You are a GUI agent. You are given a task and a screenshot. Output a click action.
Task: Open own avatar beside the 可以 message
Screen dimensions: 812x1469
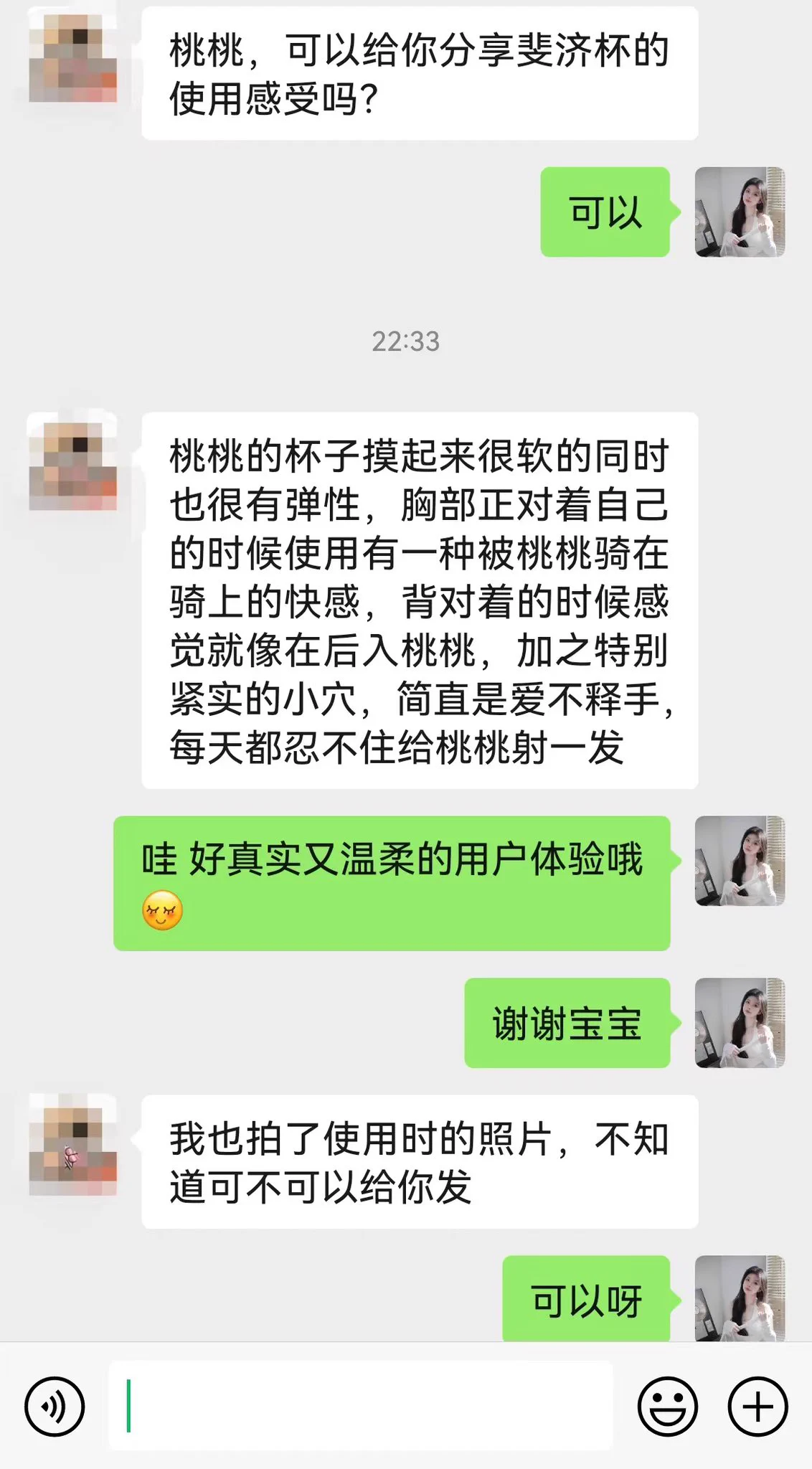coord(740,212)
